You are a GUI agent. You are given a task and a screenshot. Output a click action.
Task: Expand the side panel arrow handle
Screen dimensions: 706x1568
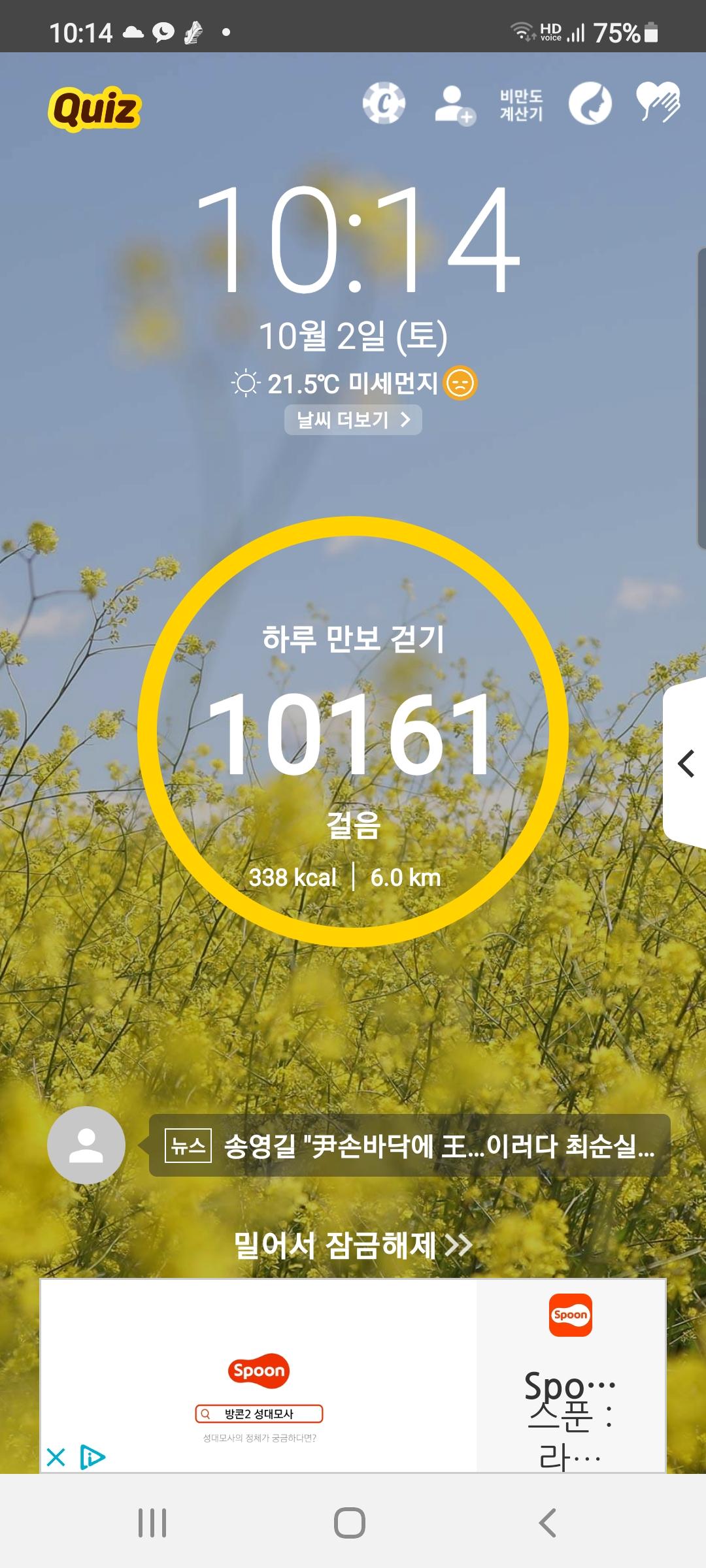(686, 763)
